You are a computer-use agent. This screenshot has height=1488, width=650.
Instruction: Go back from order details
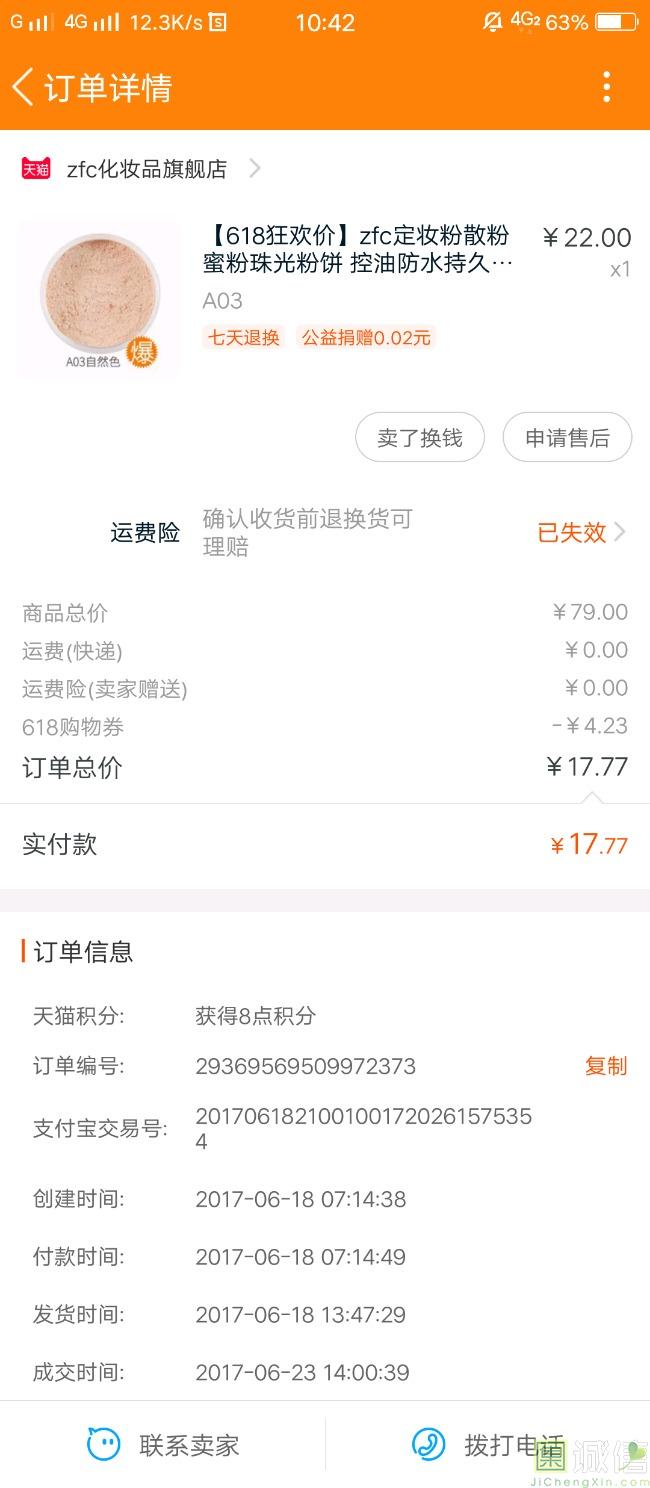pos(24,87)
